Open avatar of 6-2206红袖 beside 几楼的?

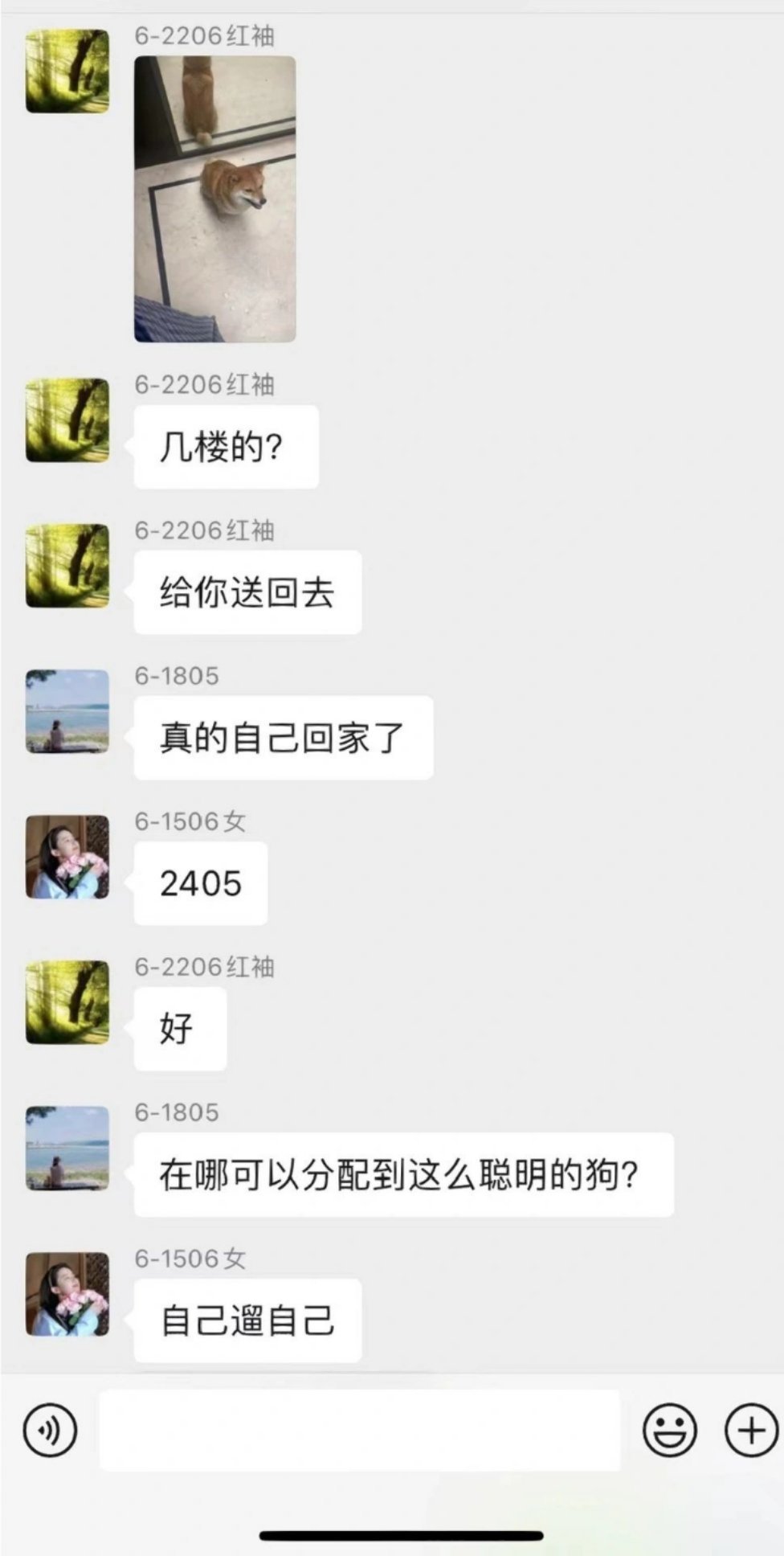67,420
